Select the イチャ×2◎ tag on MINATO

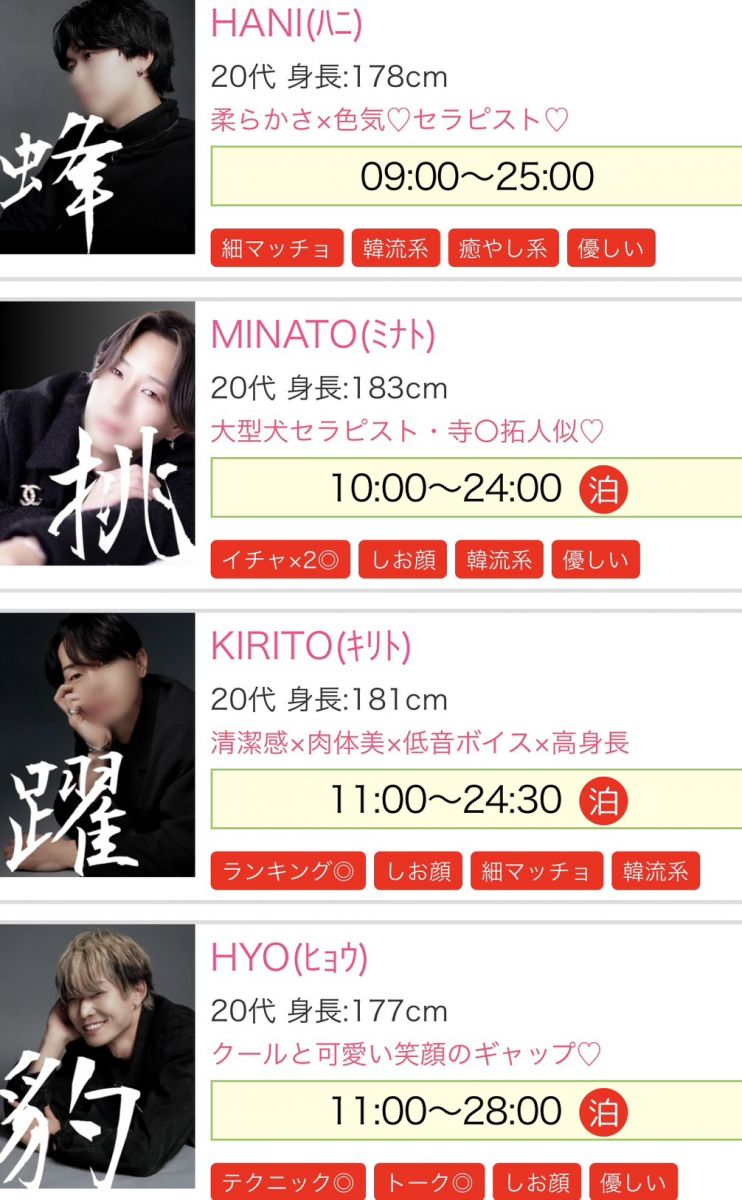[280, 560]
